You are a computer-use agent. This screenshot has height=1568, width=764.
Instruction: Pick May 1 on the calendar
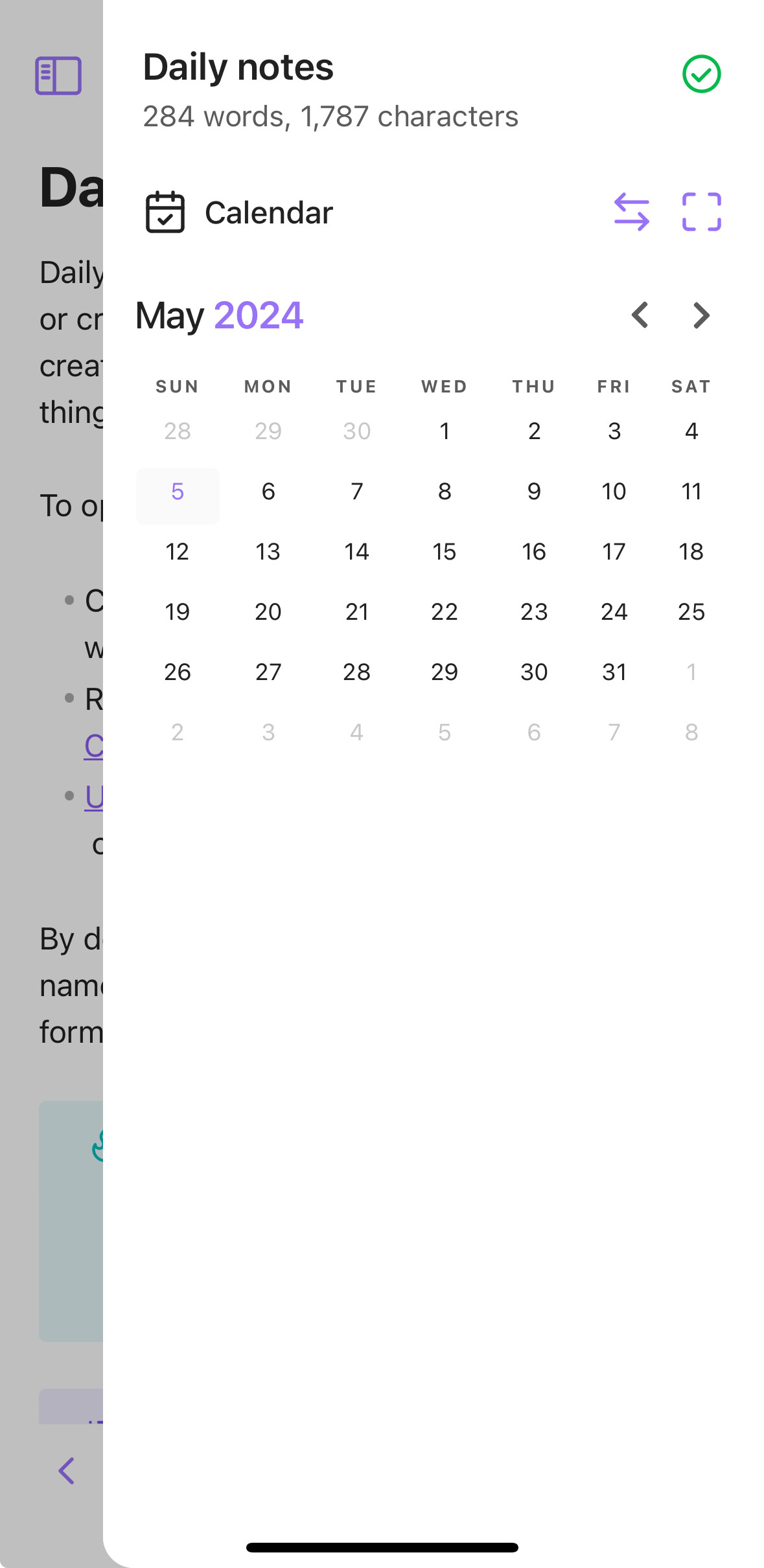click(445, 431)
